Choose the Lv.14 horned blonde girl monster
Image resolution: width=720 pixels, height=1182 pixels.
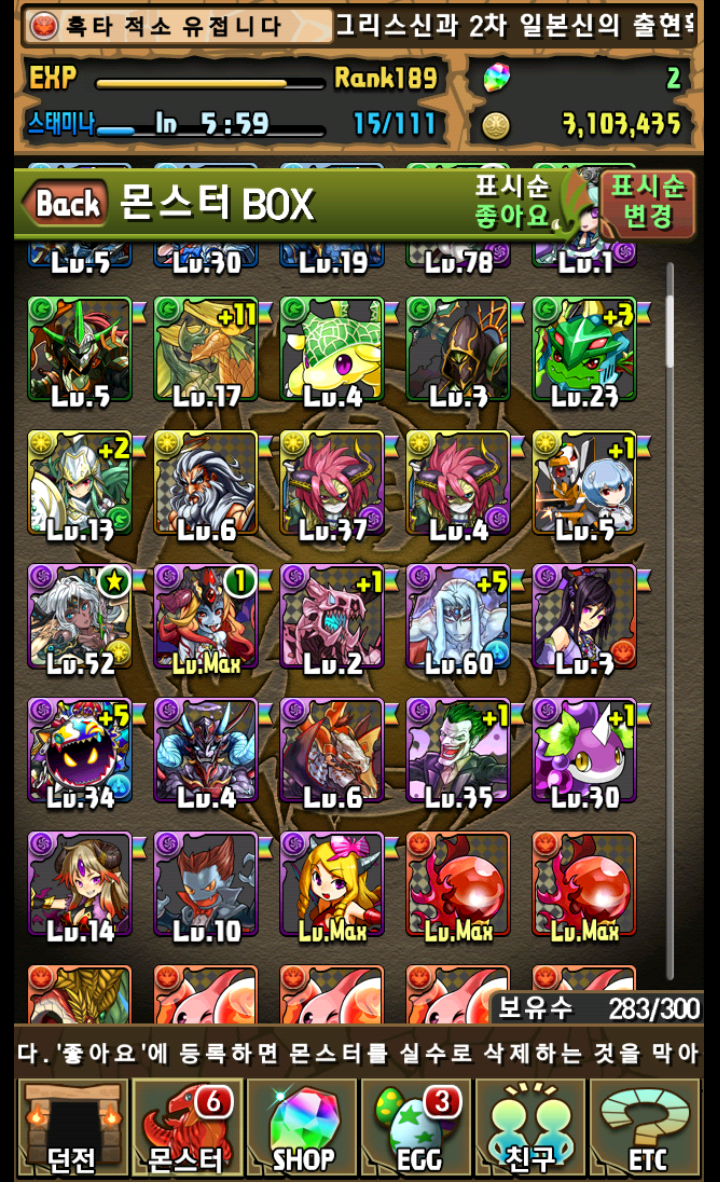80,887
